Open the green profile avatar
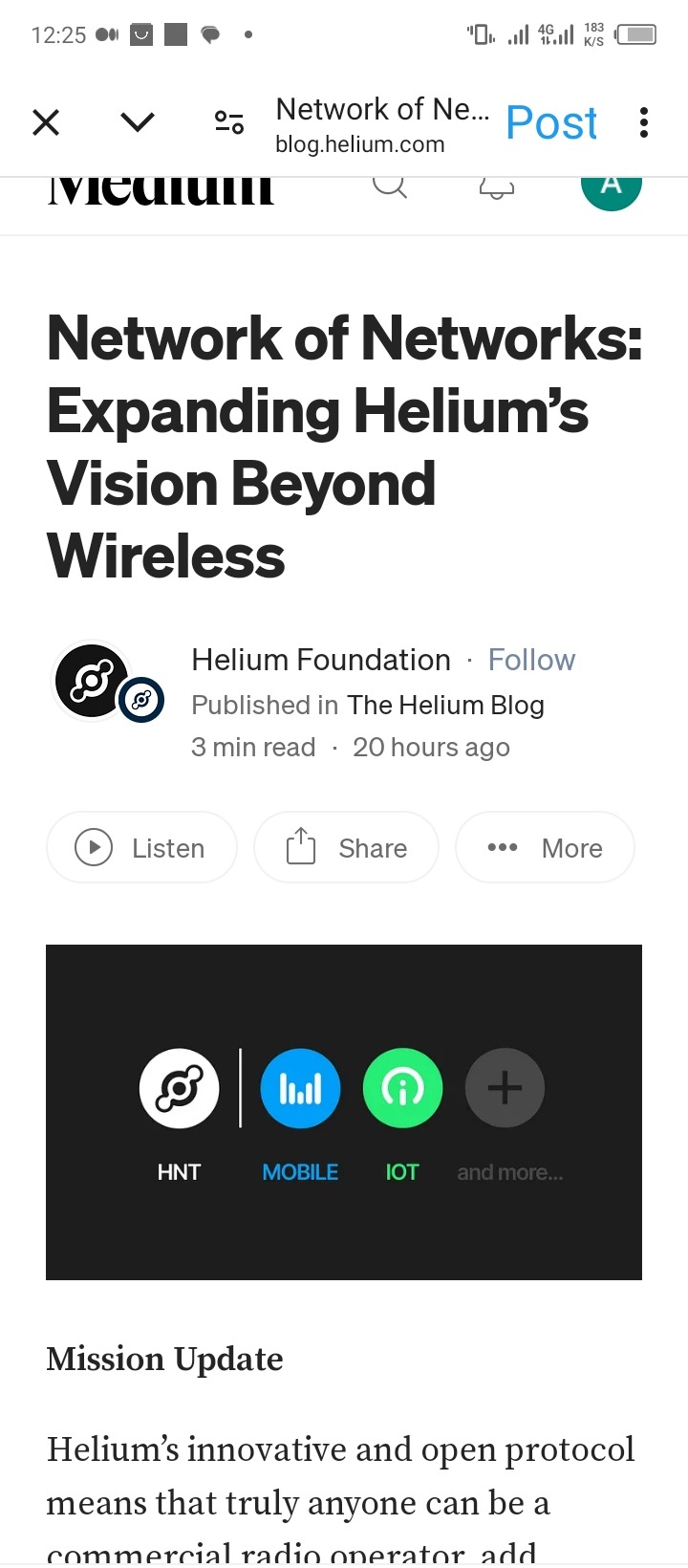Screen dimensions: 688x1568 coord(612,187)
